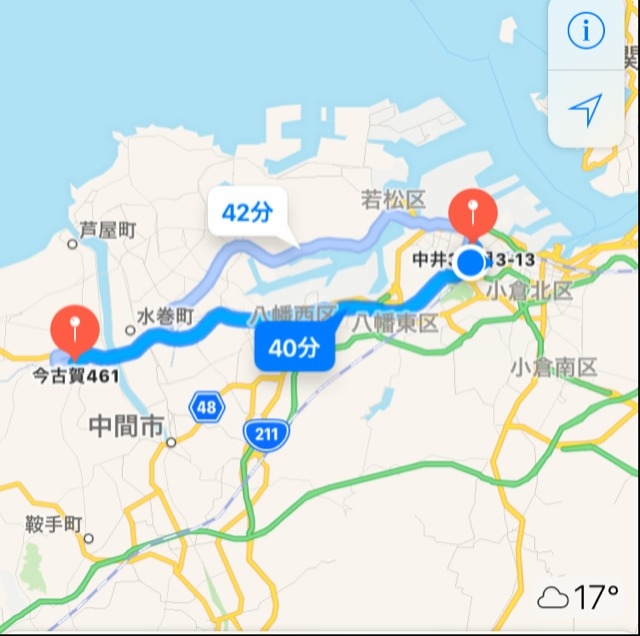
Task: Tap the destination pin at 今古賀461
Action: coord(75,329)
